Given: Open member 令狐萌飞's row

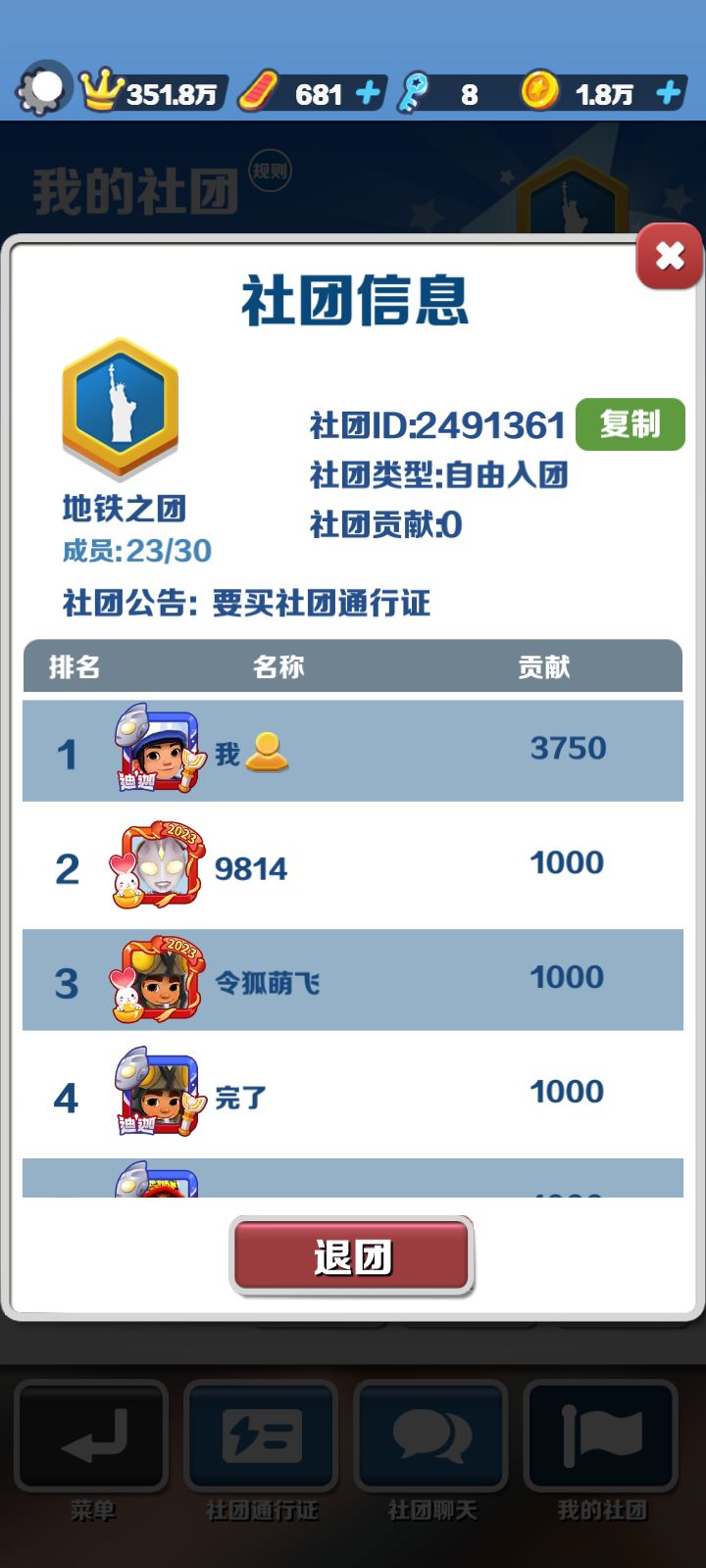Looking at the screenshot, I should [x=353, y=980].
